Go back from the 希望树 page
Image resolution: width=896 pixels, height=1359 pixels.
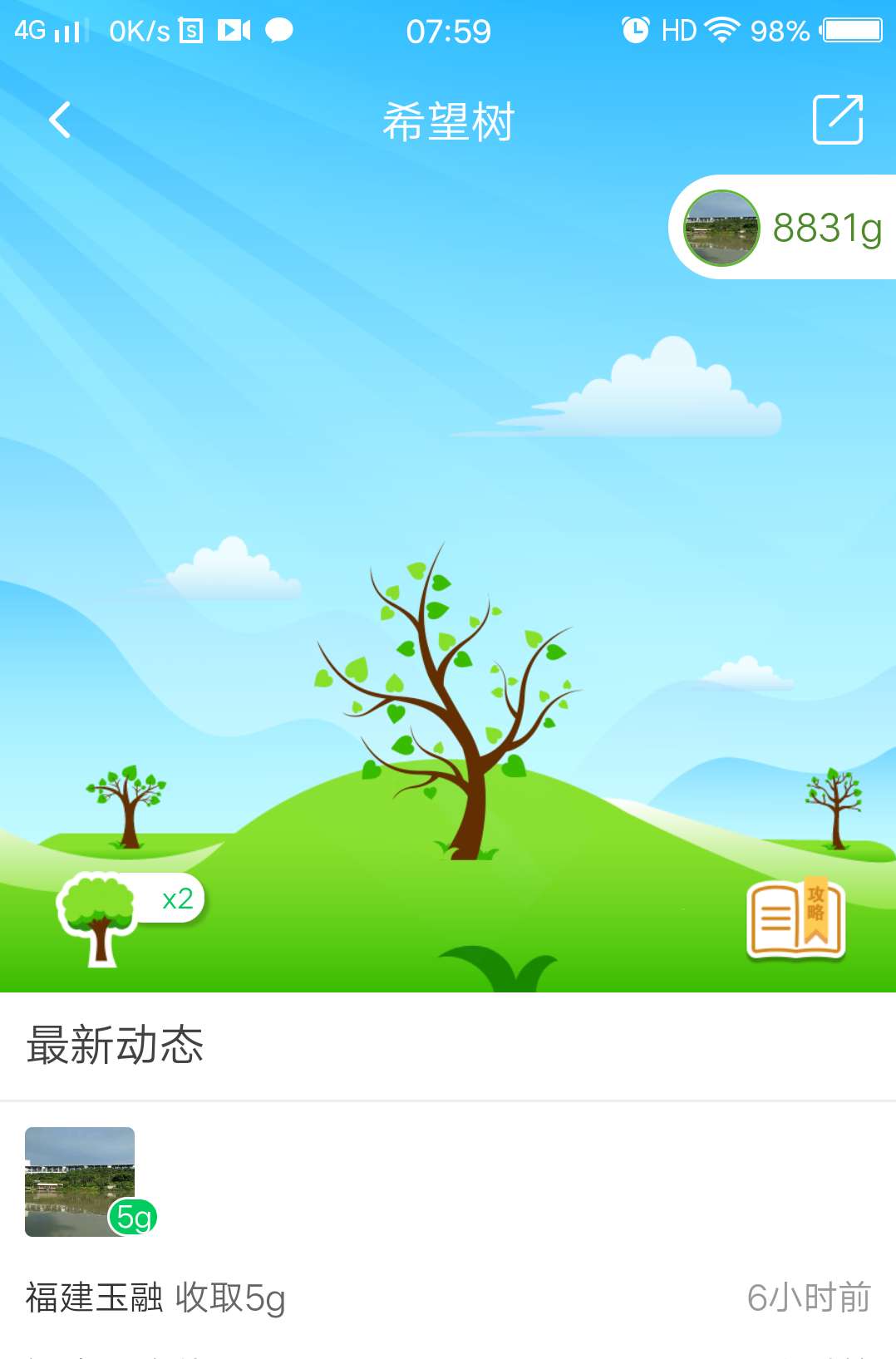coord(60,121)
